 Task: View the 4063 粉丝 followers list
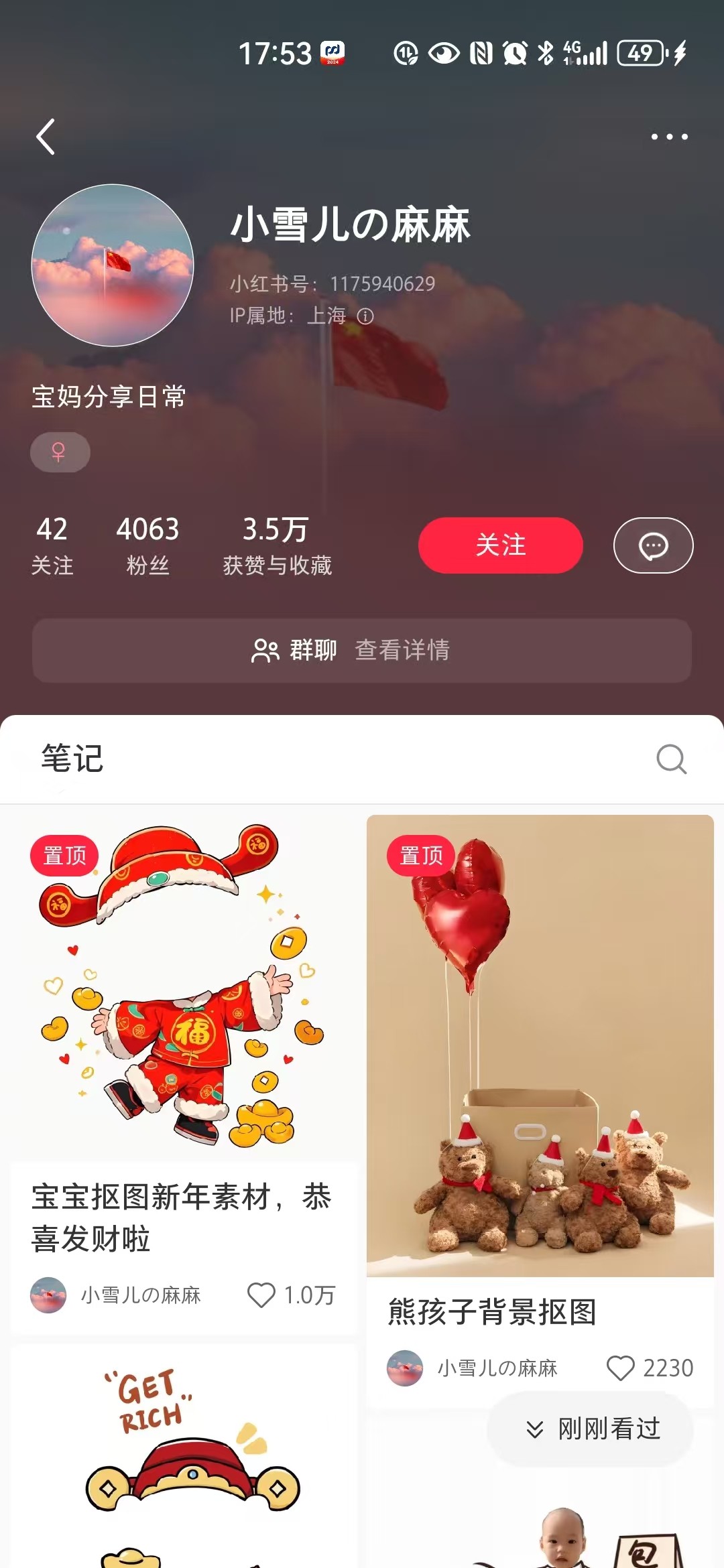coord(147,545)
